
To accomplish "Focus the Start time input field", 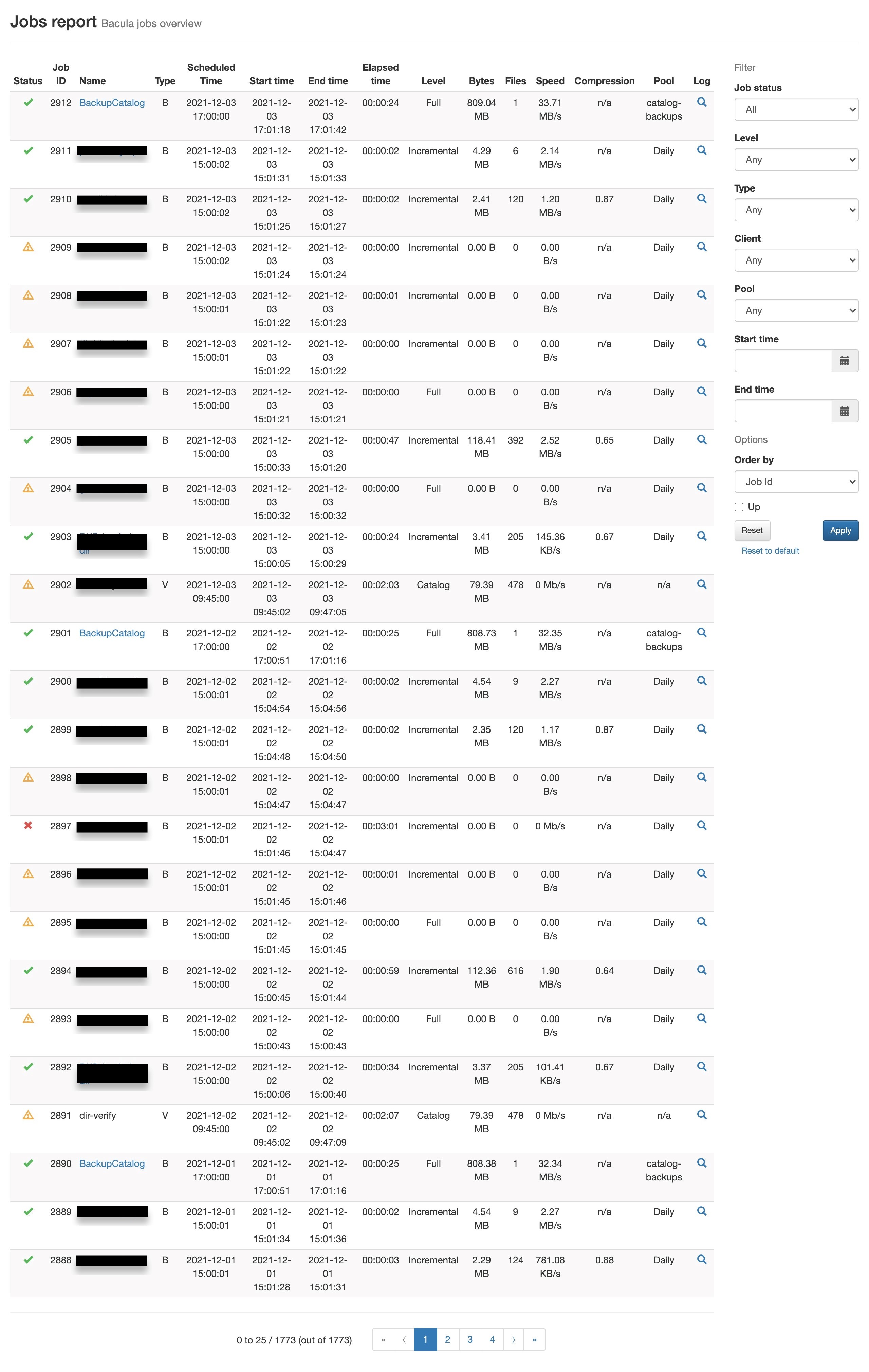I will click(x=783, y=361).
